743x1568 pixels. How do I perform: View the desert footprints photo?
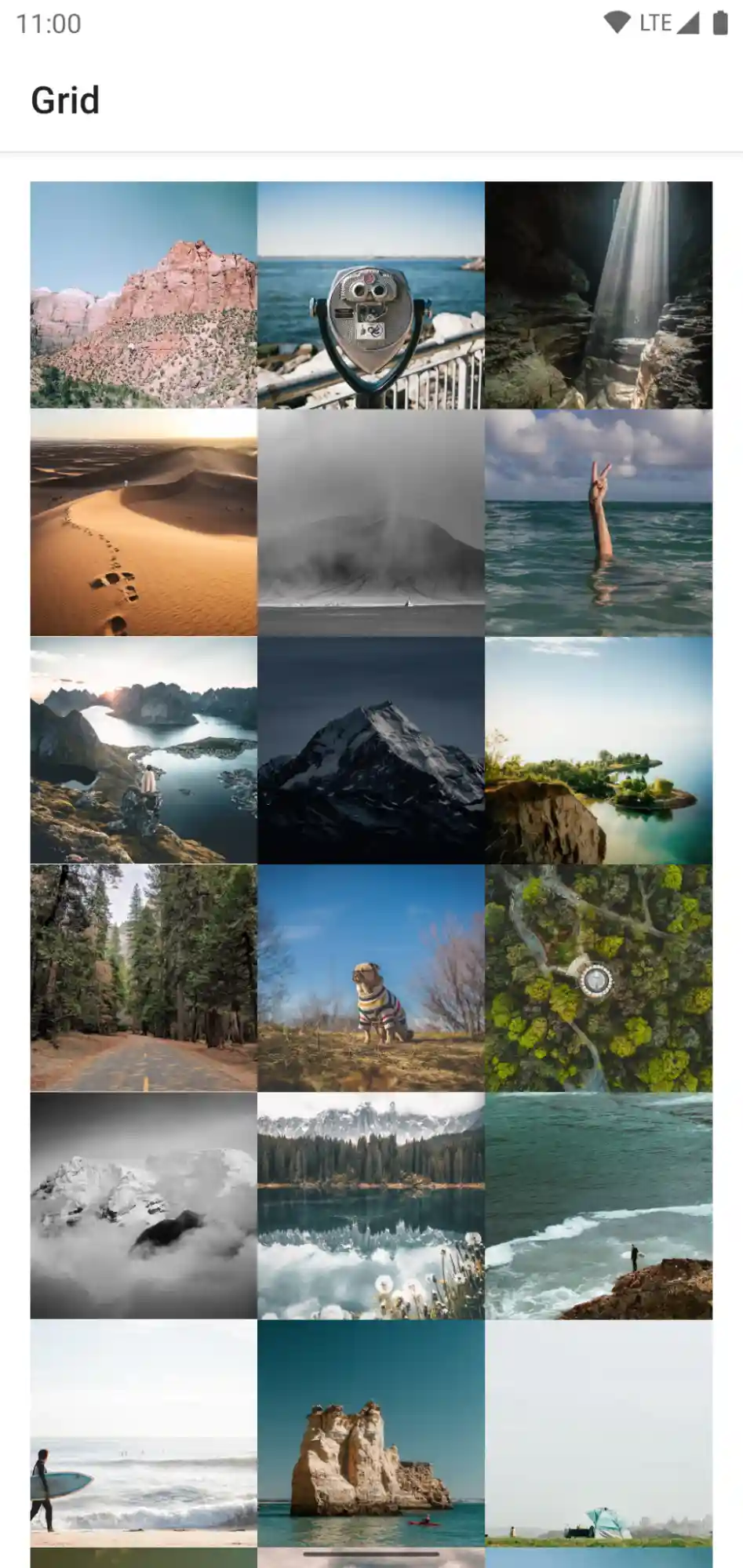(x=144, y=522)
